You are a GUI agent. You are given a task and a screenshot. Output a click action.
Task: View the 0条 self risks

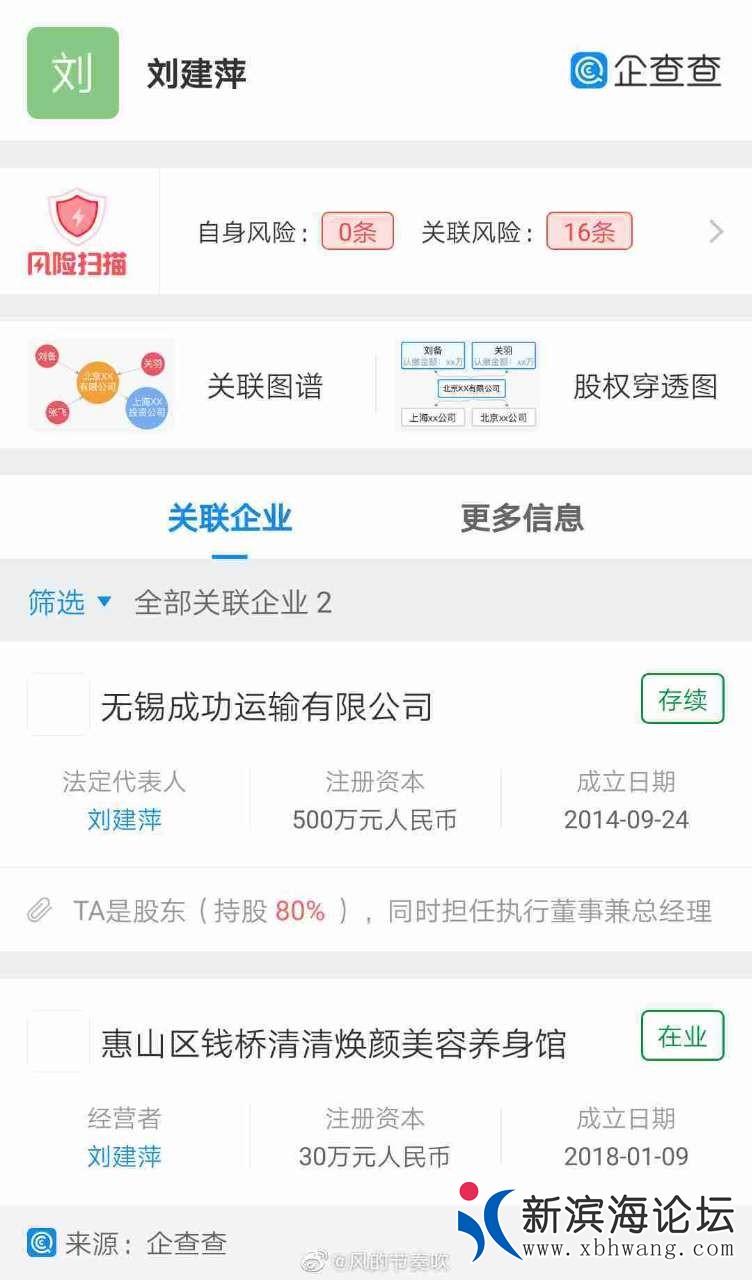[x=357, y=232]
